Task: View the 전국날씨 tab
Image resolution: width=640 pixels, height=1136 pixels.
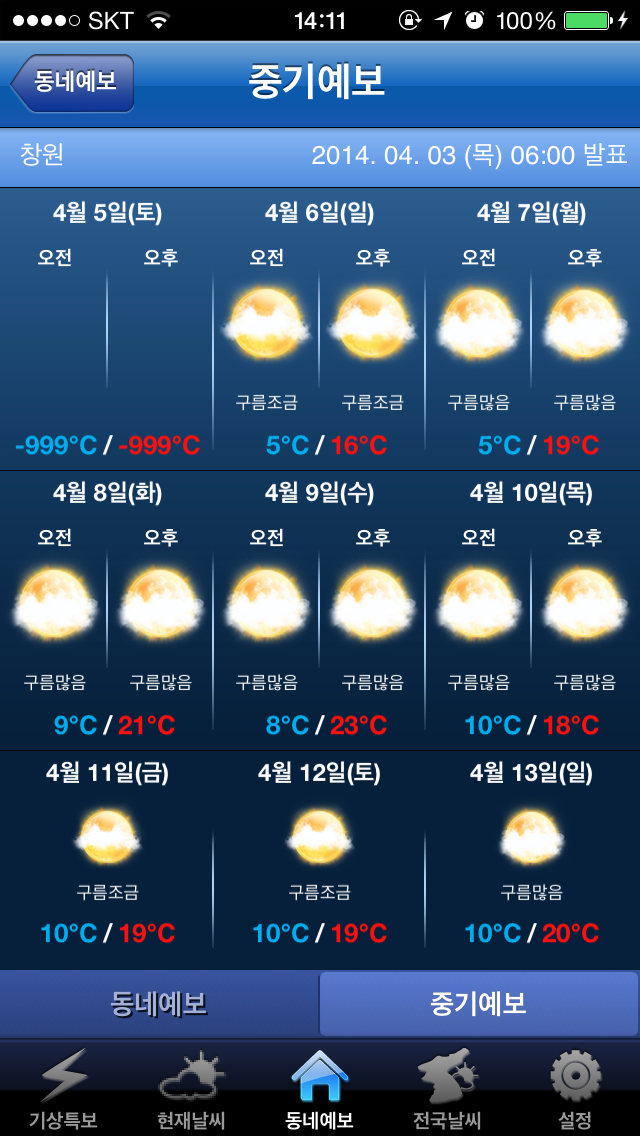Action: click(447, 1090)
